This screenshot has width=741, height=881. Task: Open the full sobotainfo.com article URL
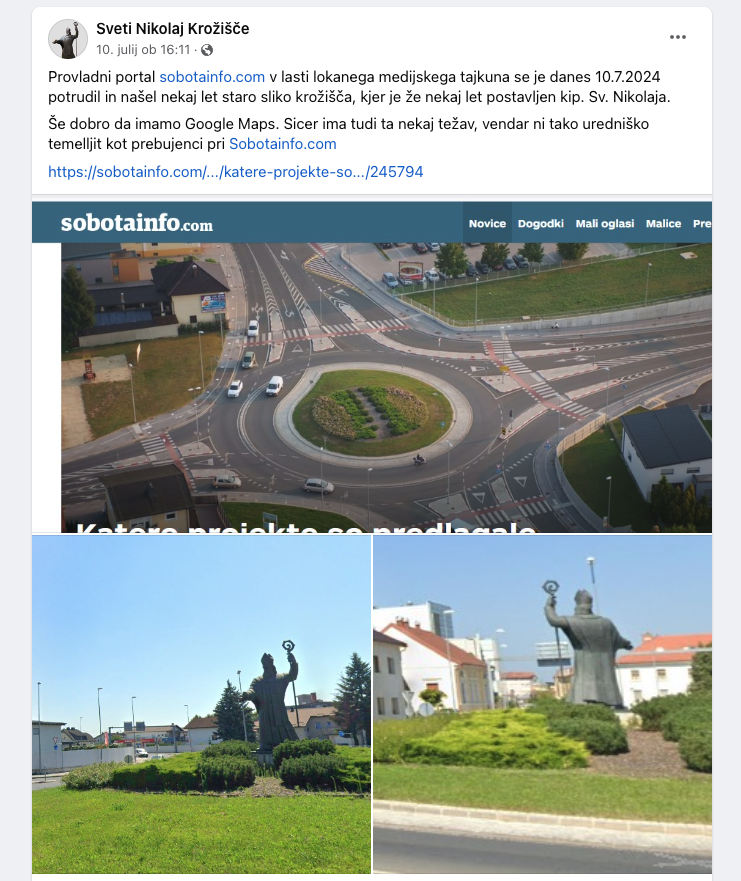235,172
